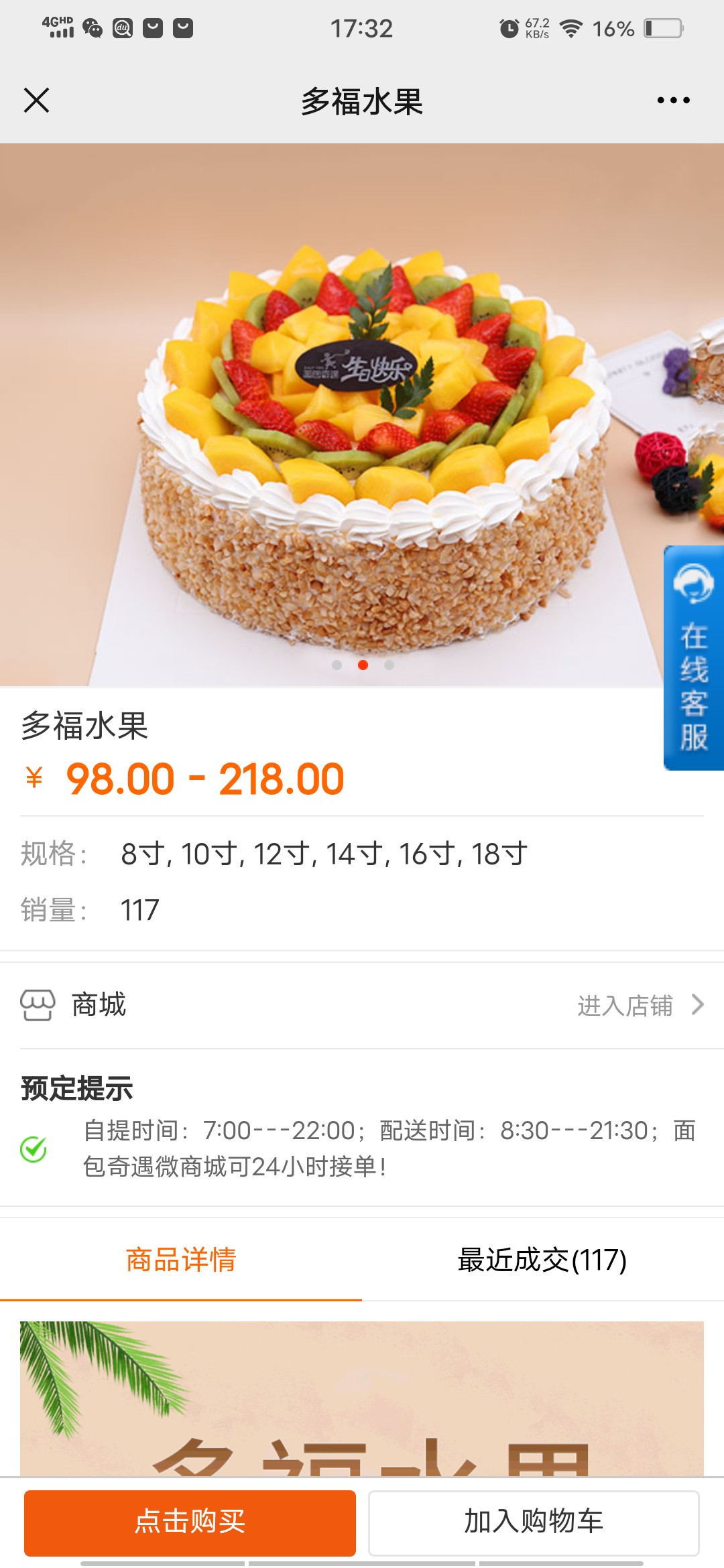Image resolution: width=724 pixels, height=1568 pixels.
Task: Switch to the 最近成交(117) tab
Action: 542,1260
